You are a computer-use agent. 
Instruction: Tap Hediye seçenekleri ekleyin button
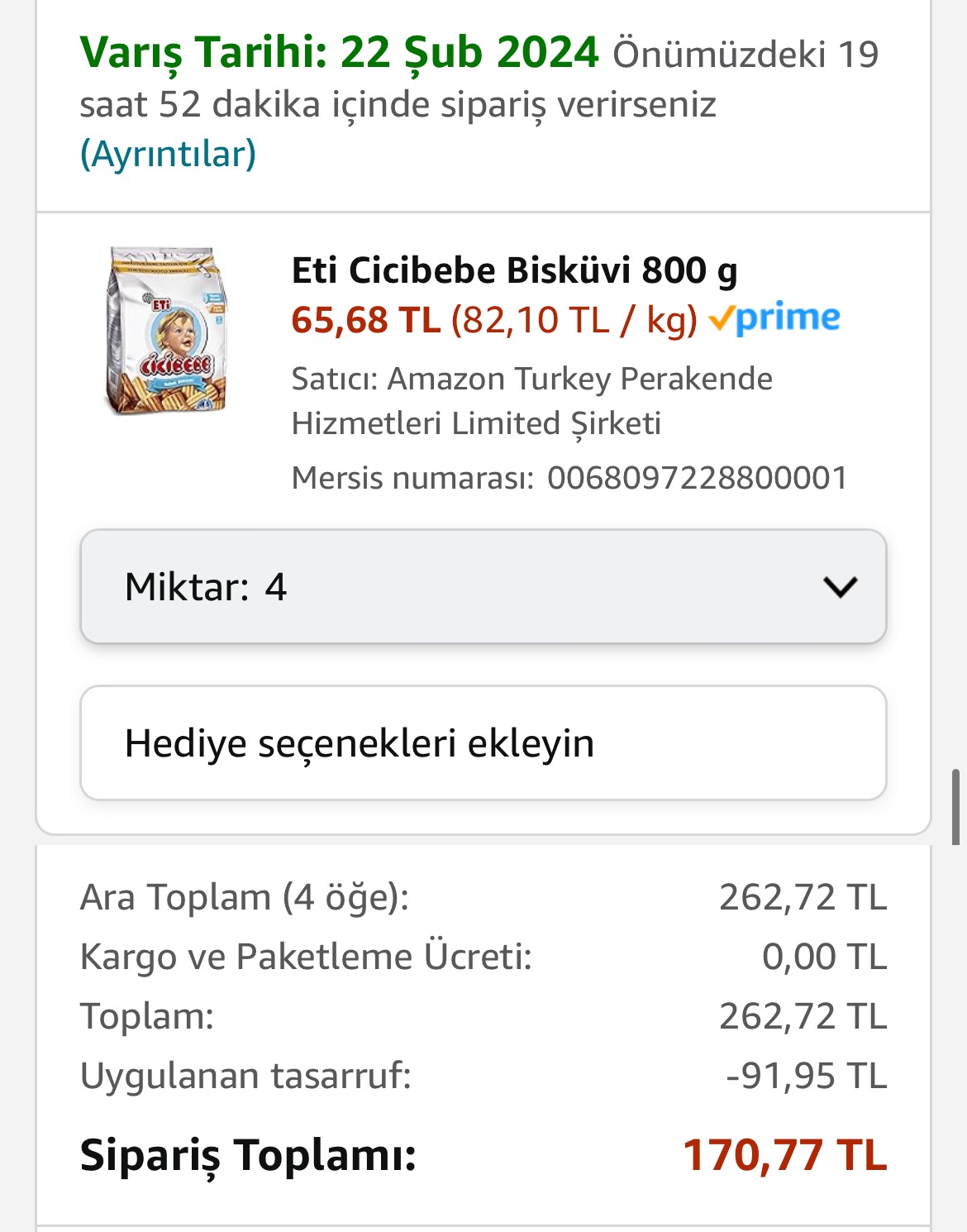pyautogui.click(x=483, y=743)
